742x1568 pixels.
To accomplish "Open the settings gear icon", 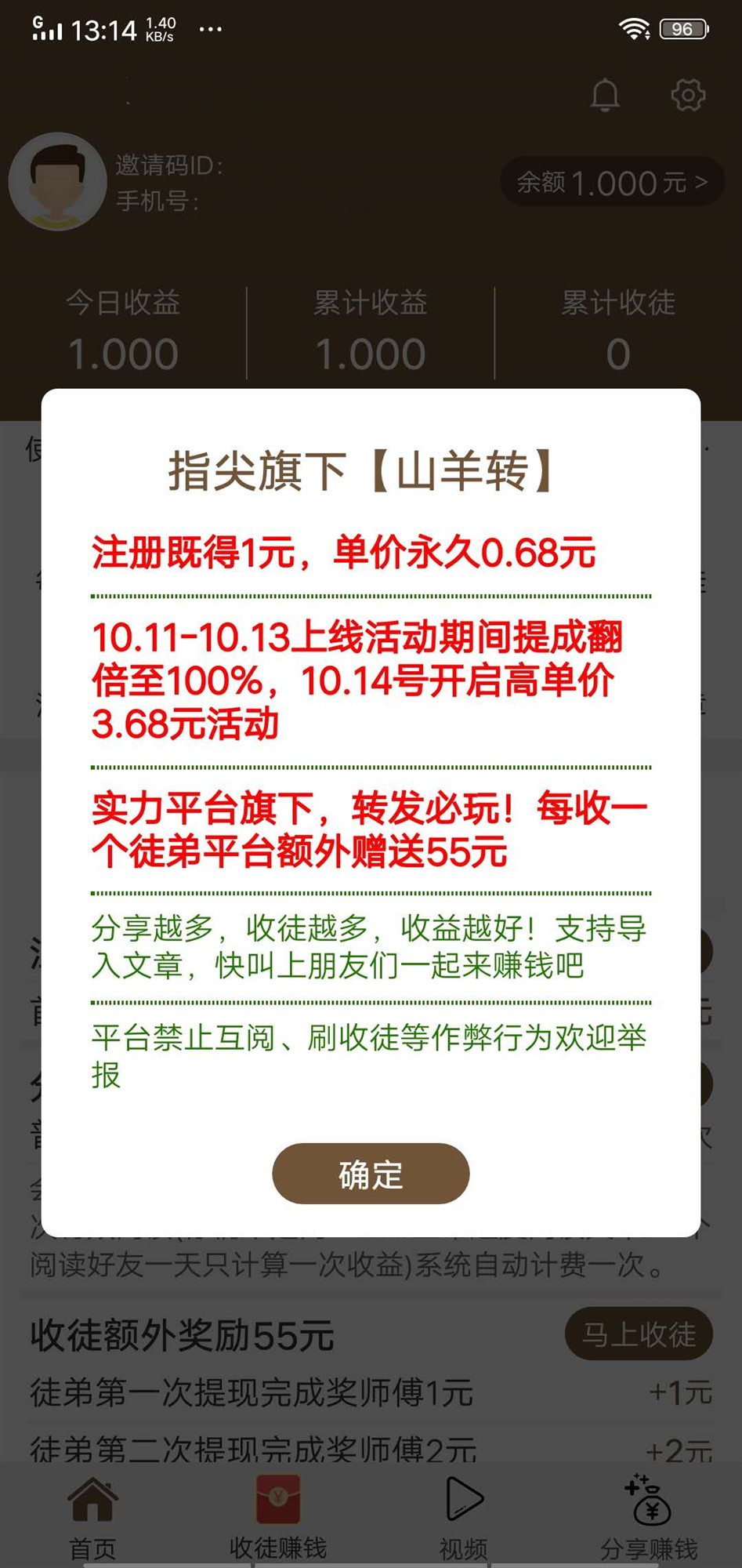I will 688,95.
